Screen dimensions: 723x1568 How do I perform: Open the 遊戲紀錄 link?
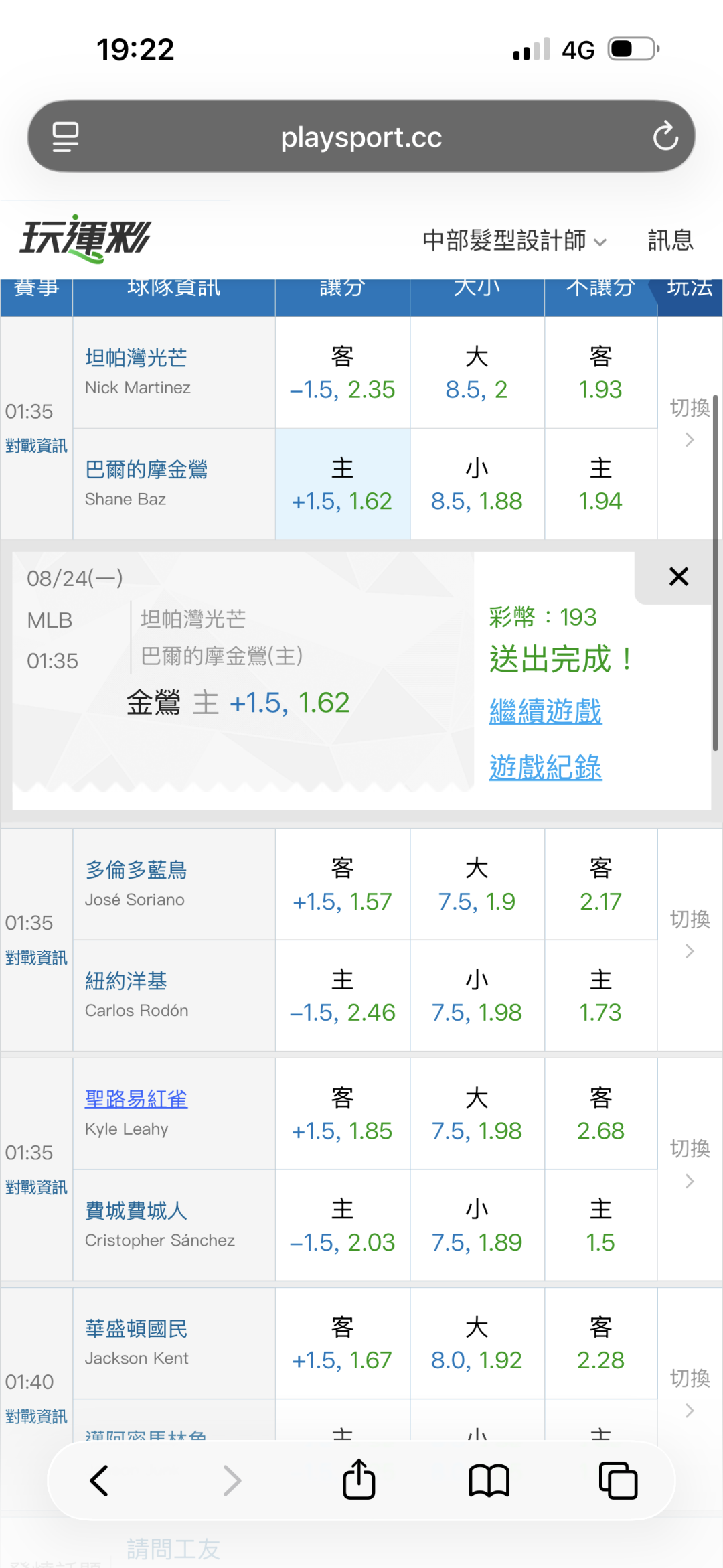click(x=546, y=768)
